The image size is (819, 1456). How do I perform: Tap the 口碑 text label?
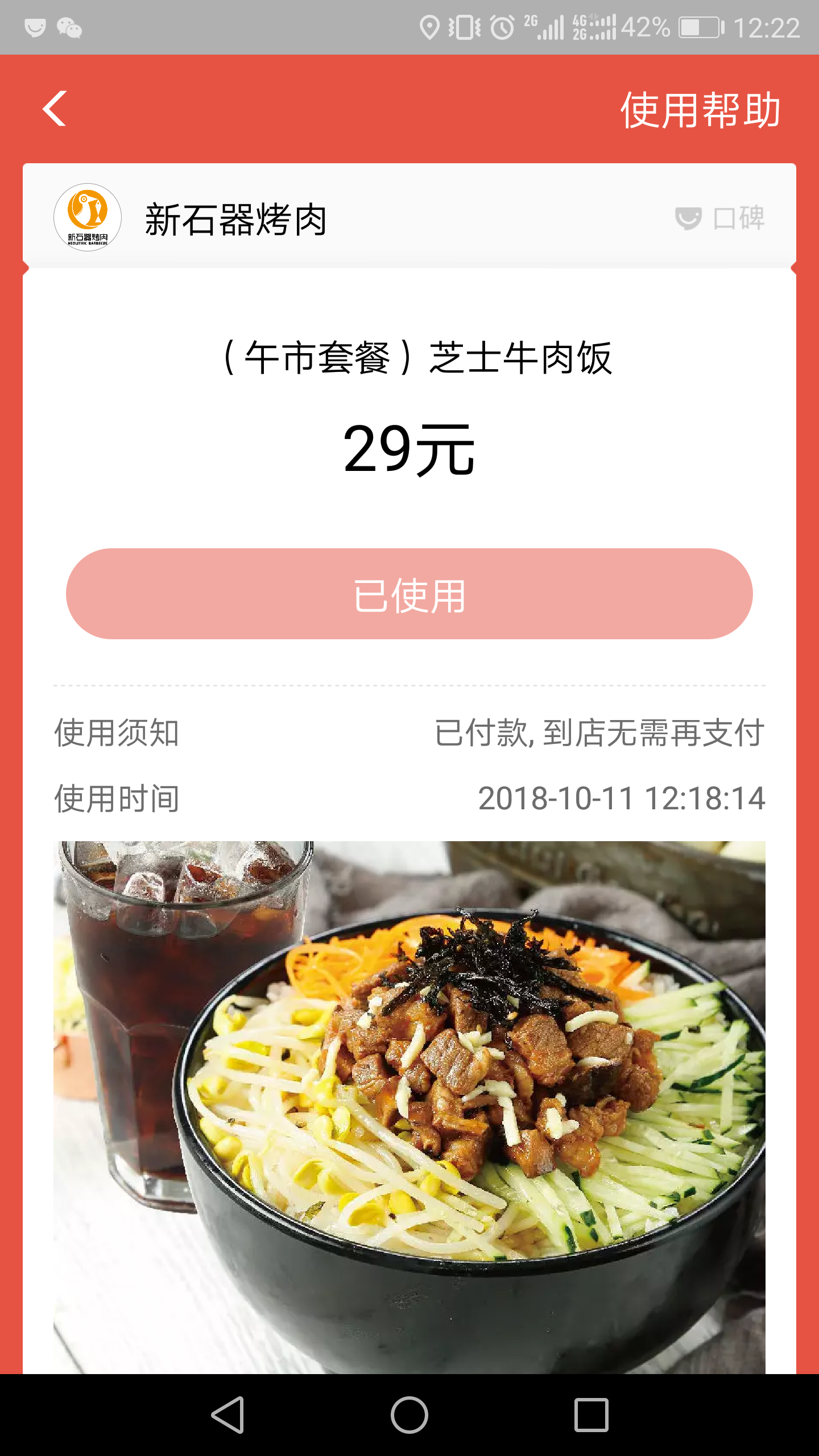pyautogui.click(x=739, y=218)
